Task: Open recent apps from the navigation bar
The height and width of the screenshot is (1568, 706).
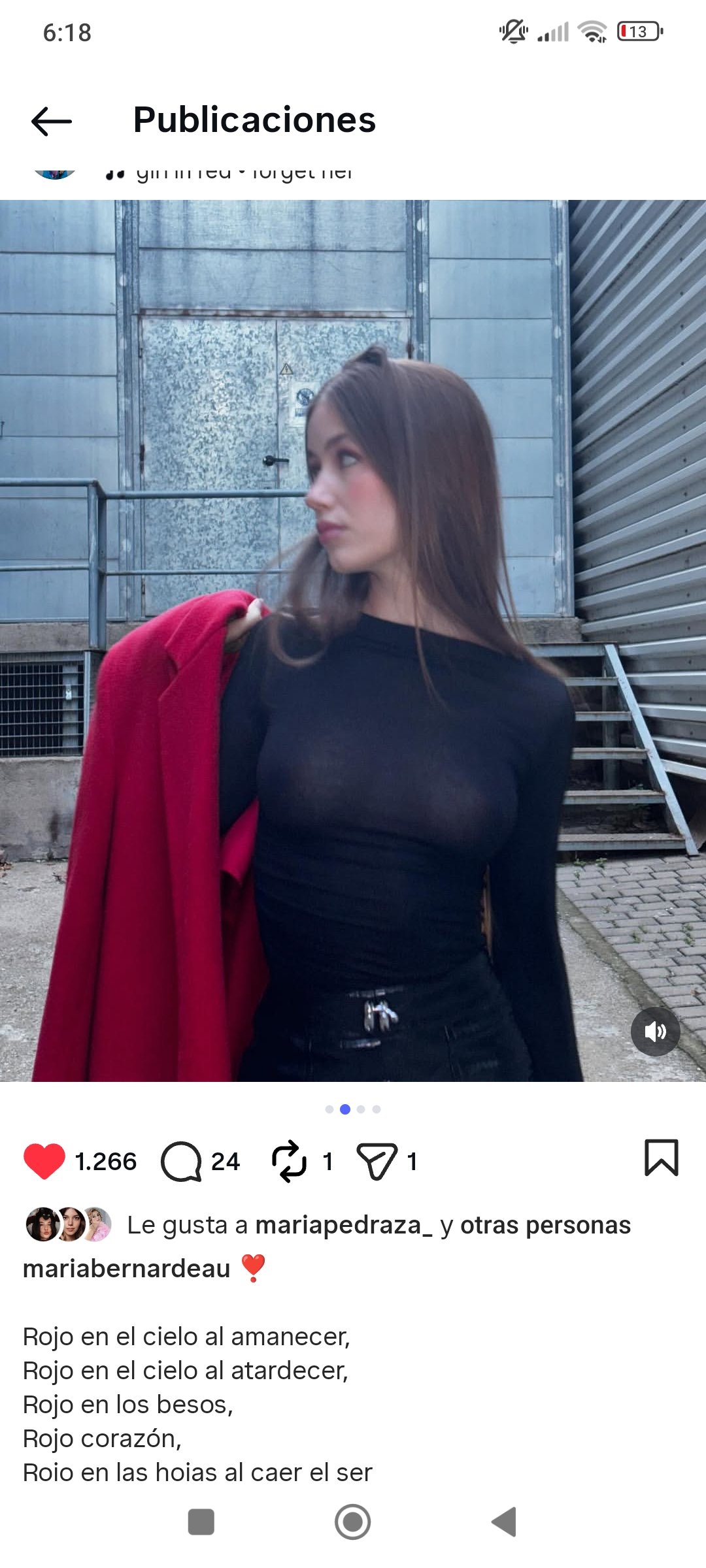Action: 201,1522
